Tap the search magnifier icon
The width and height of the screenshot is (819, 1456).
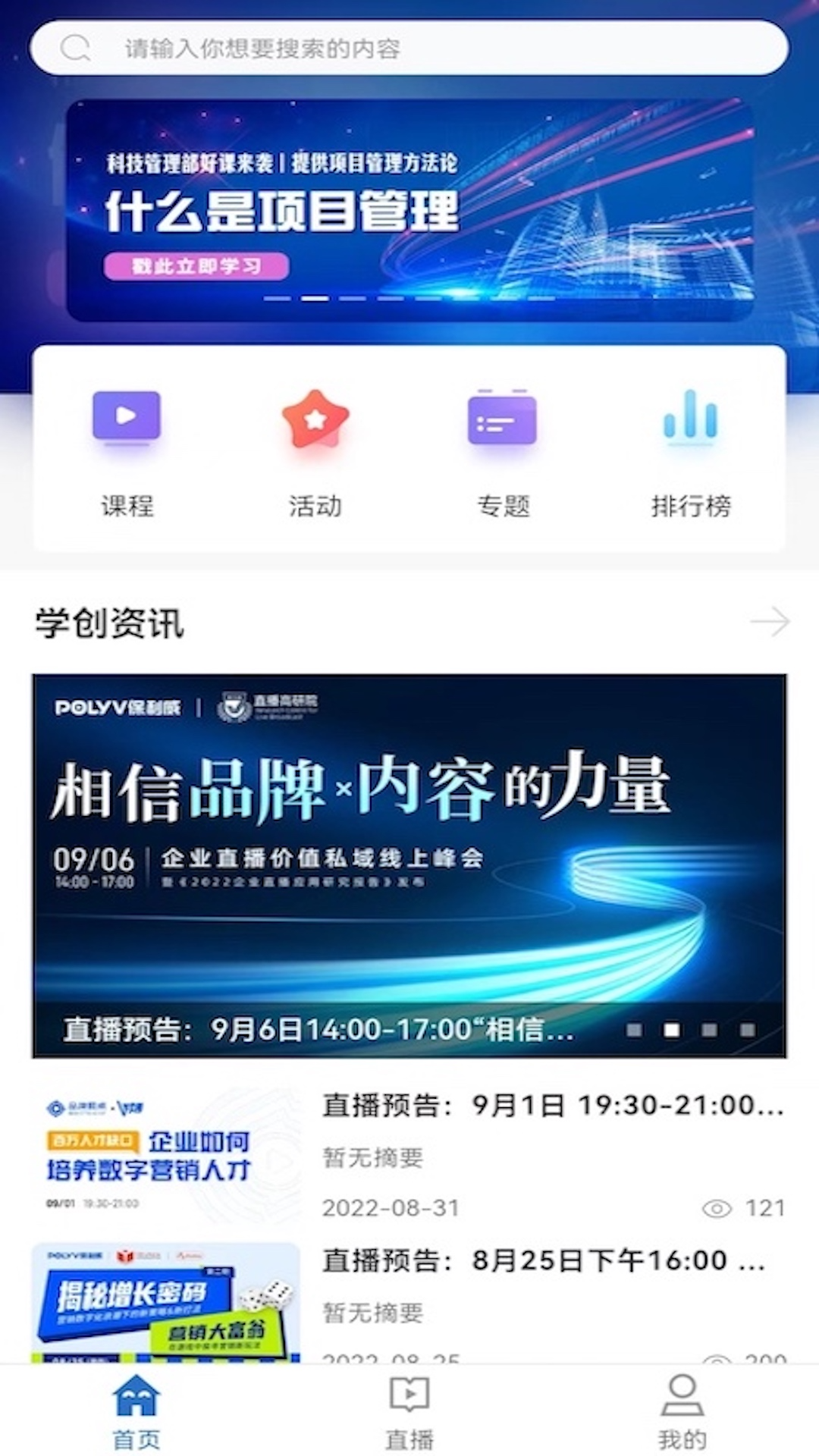click(74, 48)
